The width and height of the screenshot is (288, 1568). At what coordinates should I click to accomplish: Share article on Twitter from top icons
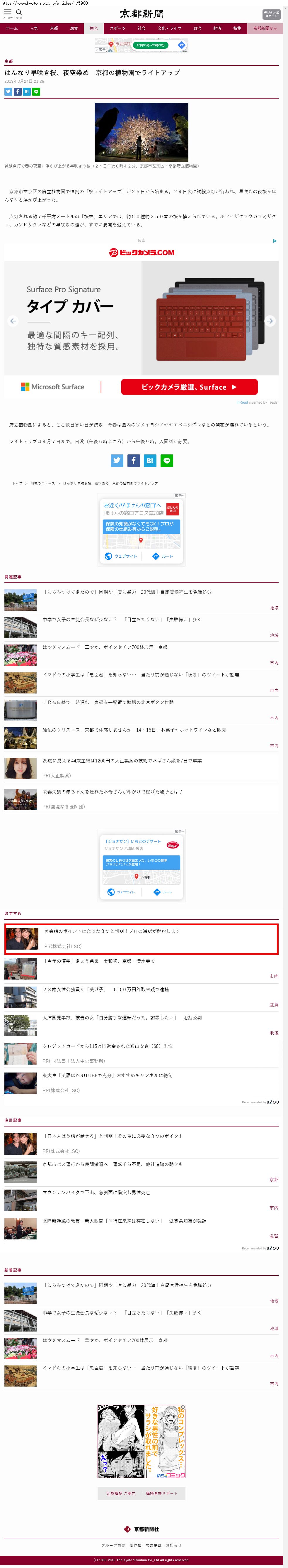(8, 92)
